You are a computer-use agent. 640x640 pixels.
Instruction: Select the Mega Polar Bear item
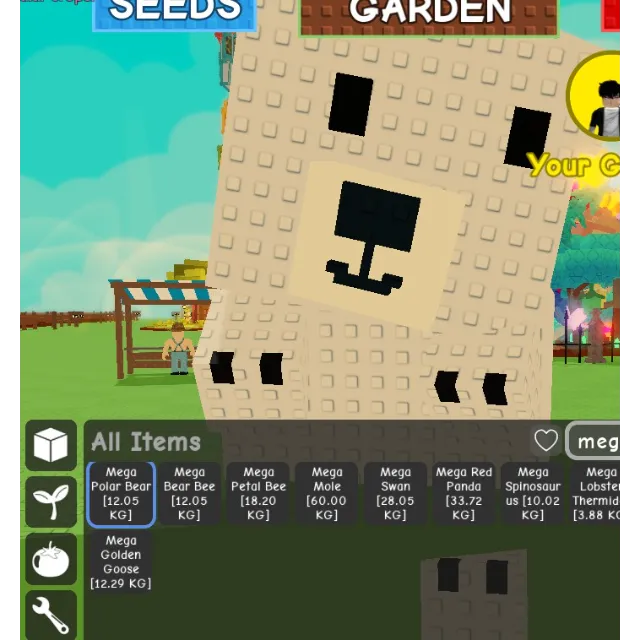121,494
